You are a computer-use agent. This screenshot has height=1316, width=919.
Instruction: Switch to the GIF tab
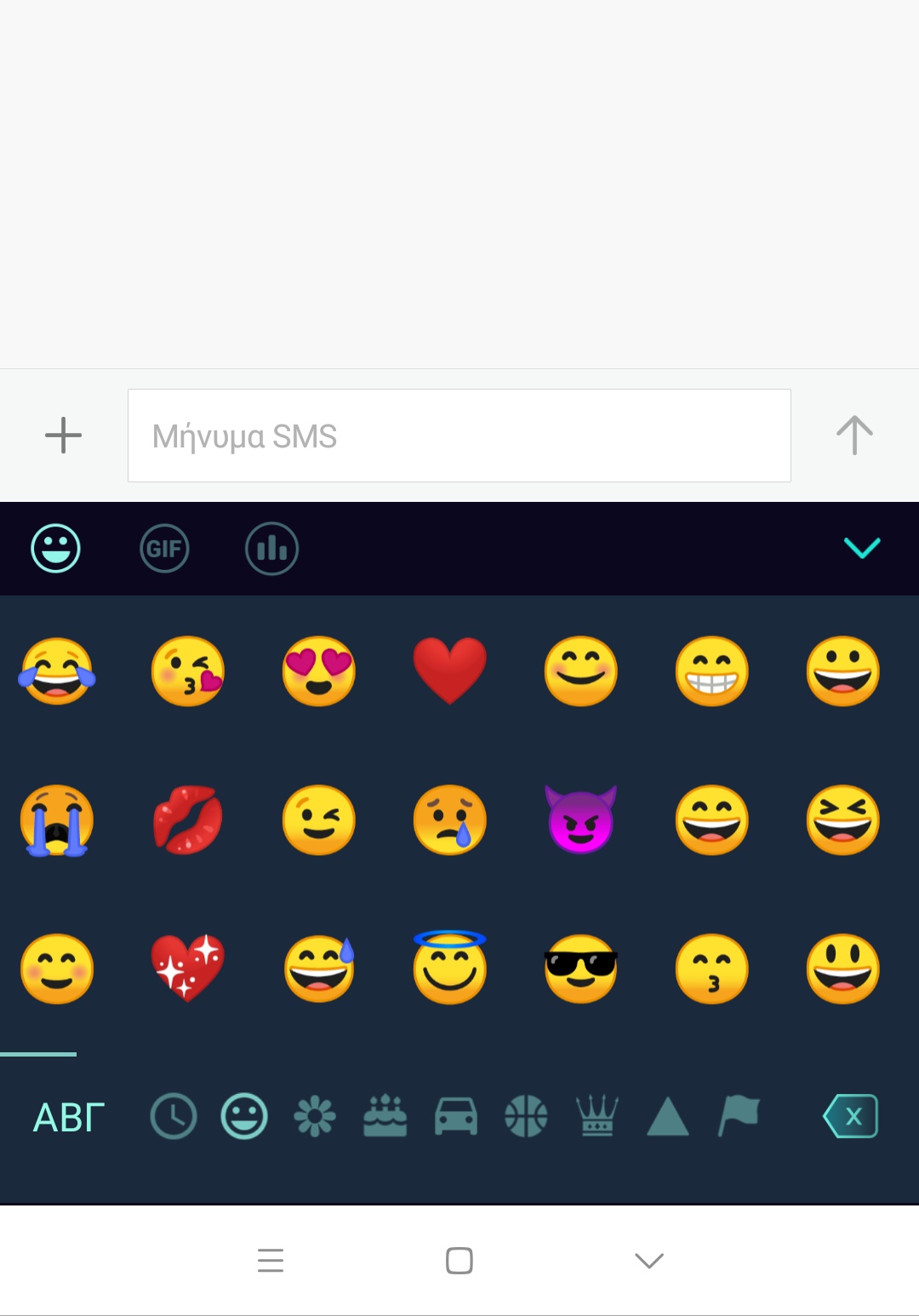point(164,549)
